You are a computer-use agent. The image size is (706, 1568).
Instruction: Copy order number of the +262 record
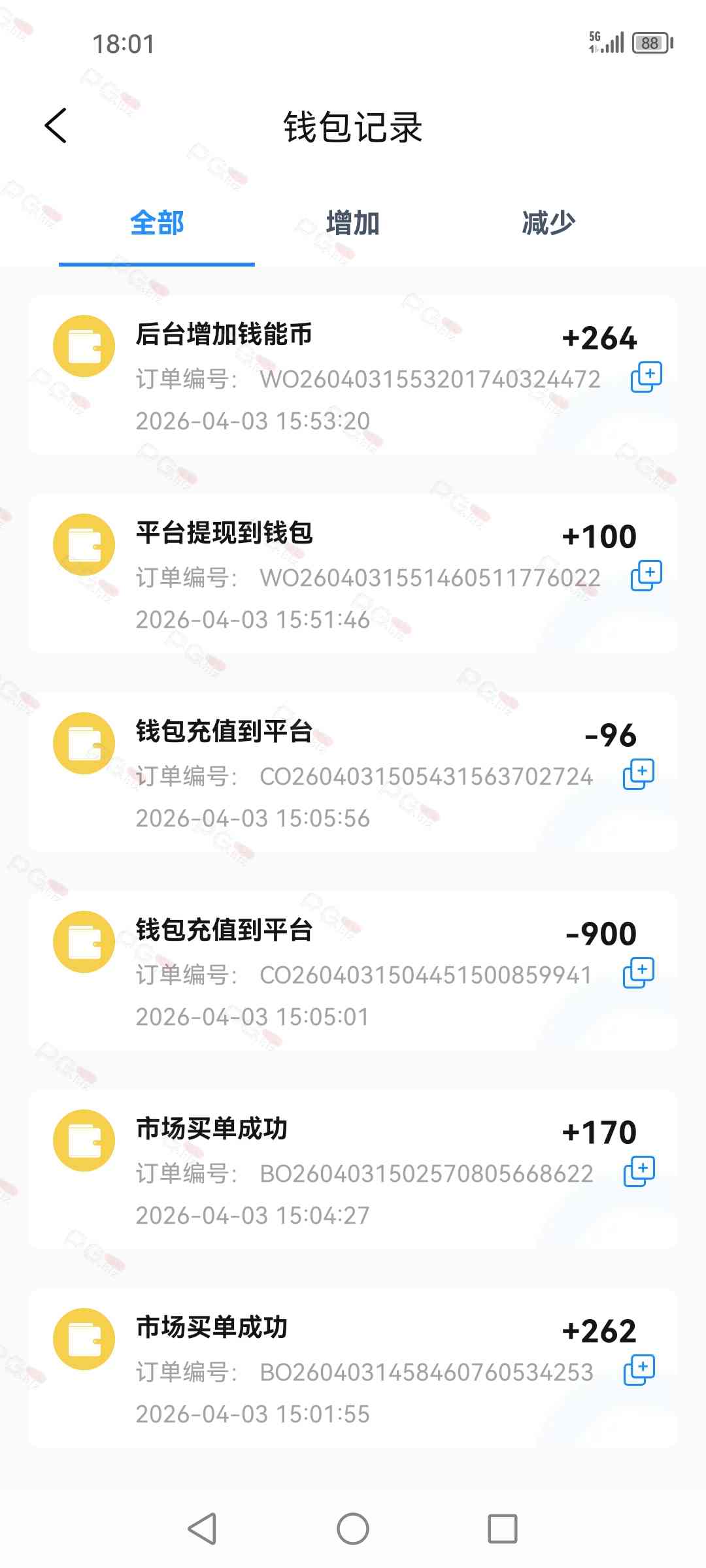pos(639,1370)
